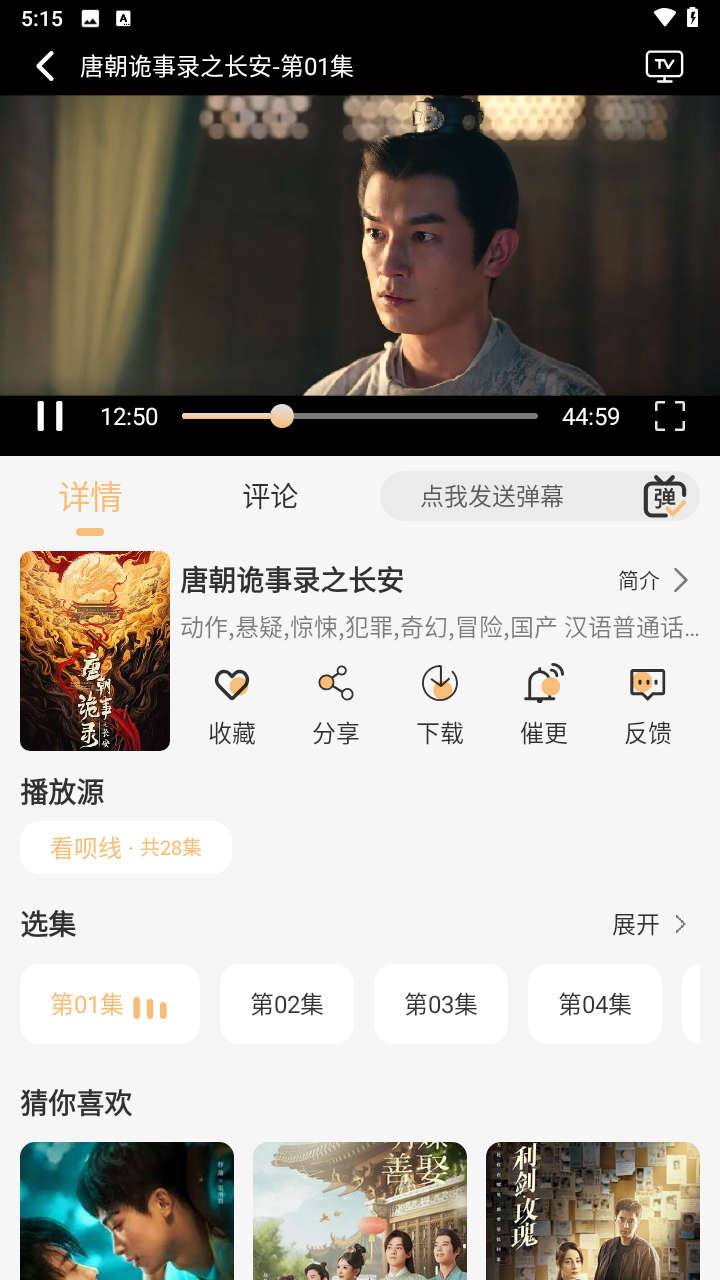Play episode 第03集
Screen dimensions: 720x1280
(x=441, y=1004)
